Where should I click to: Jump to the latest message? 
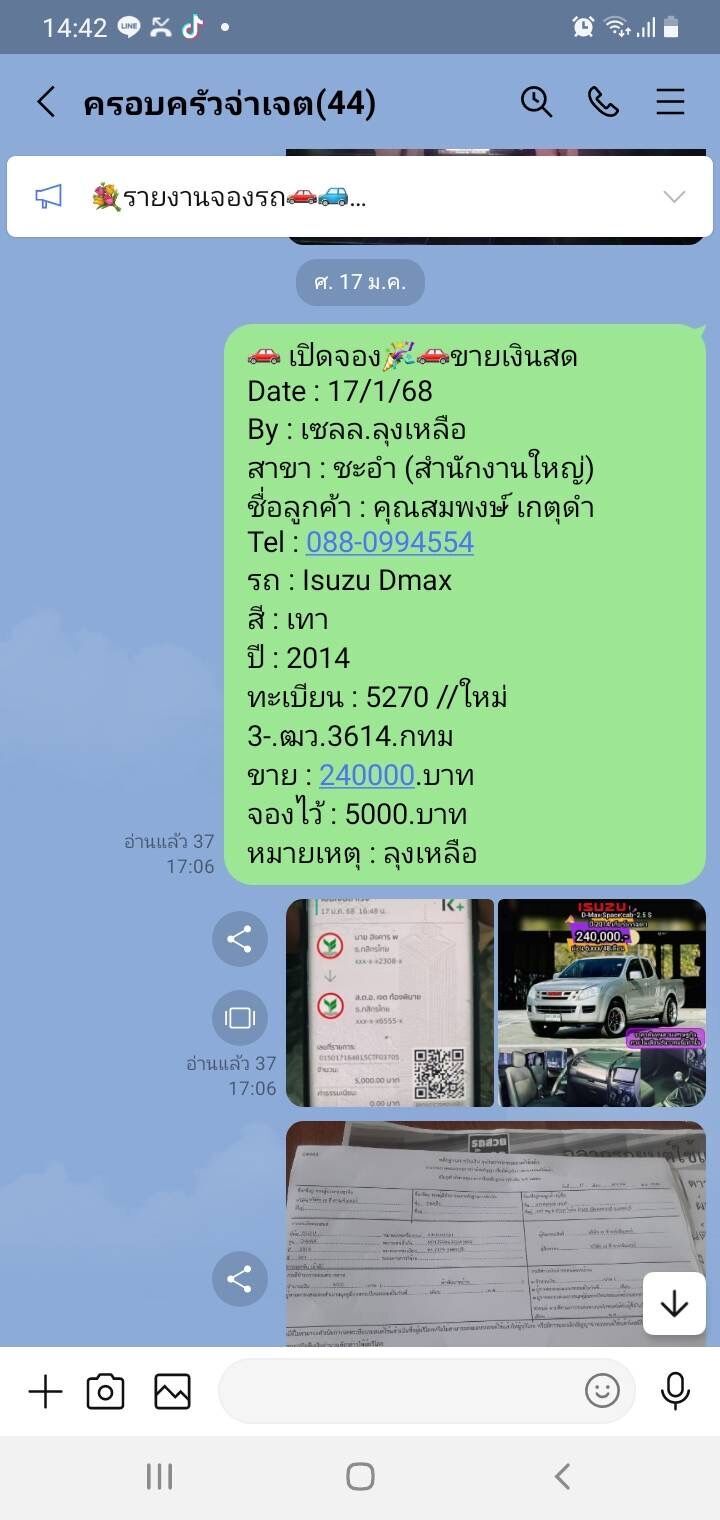674,1303
